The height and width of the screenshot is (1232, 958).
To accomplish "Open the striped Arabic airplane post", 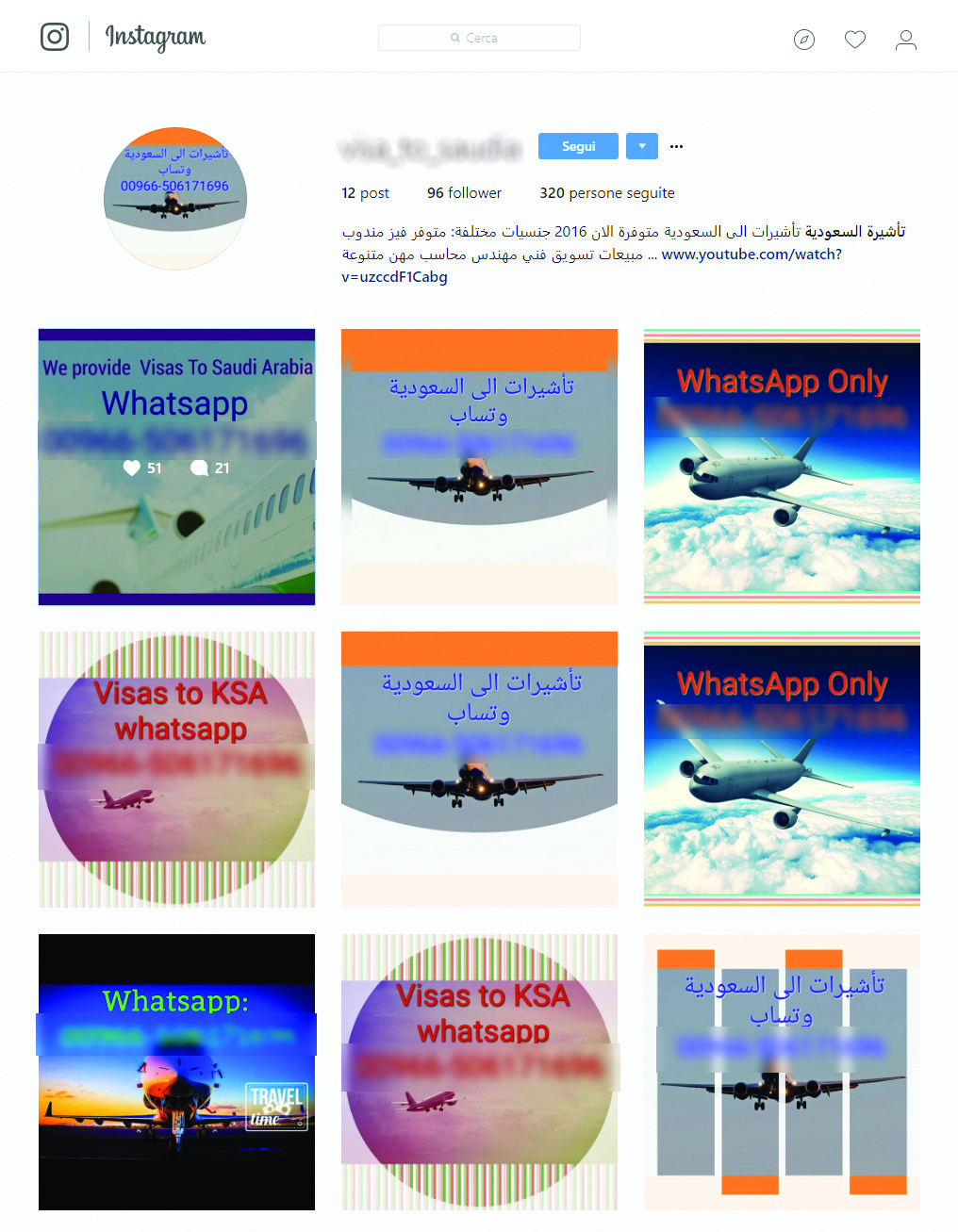I will tap(782, 1072).
